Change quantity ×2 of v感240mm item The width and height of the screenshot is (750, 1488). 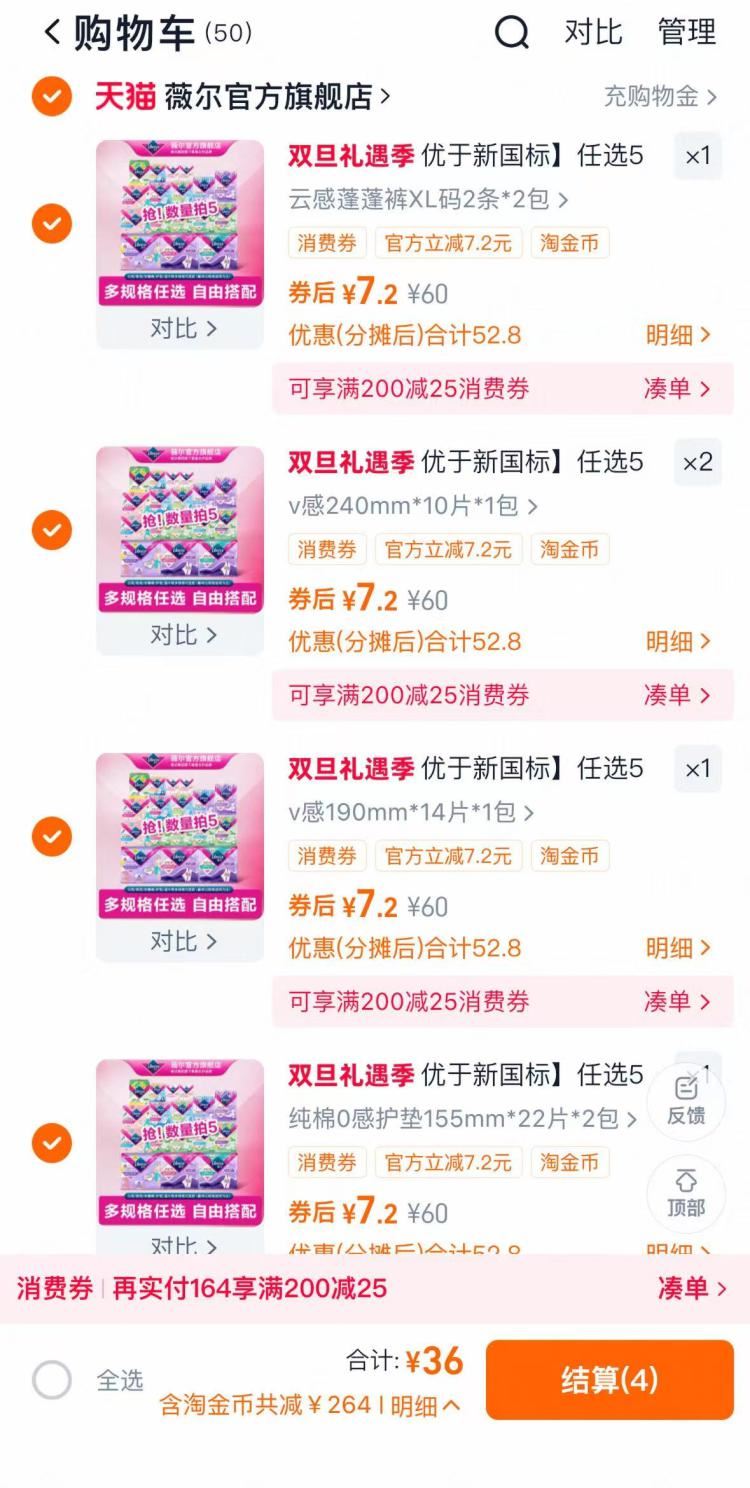(697, 462)
